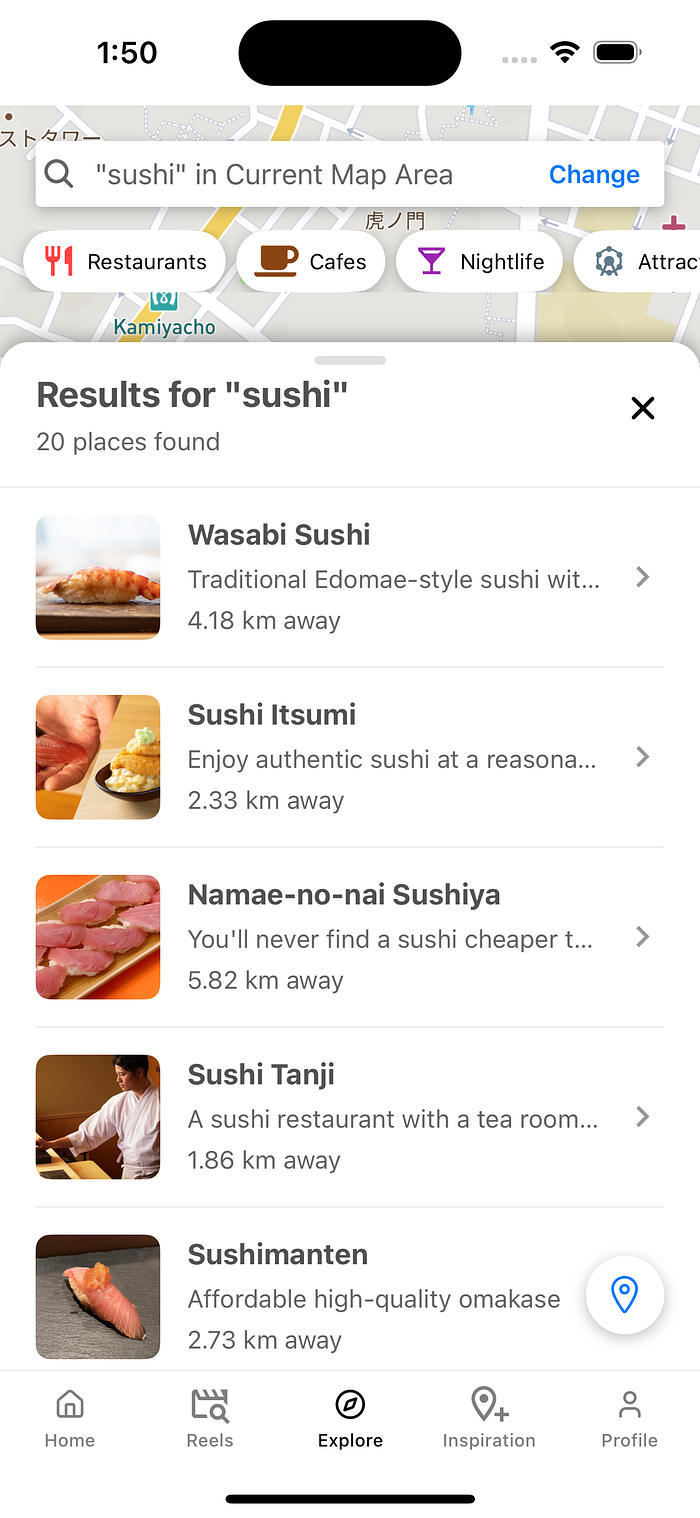View Namae-no-nai Sushiya
Screen dimensions: 700x1518
pyautogui.click(x=350, y=937)
